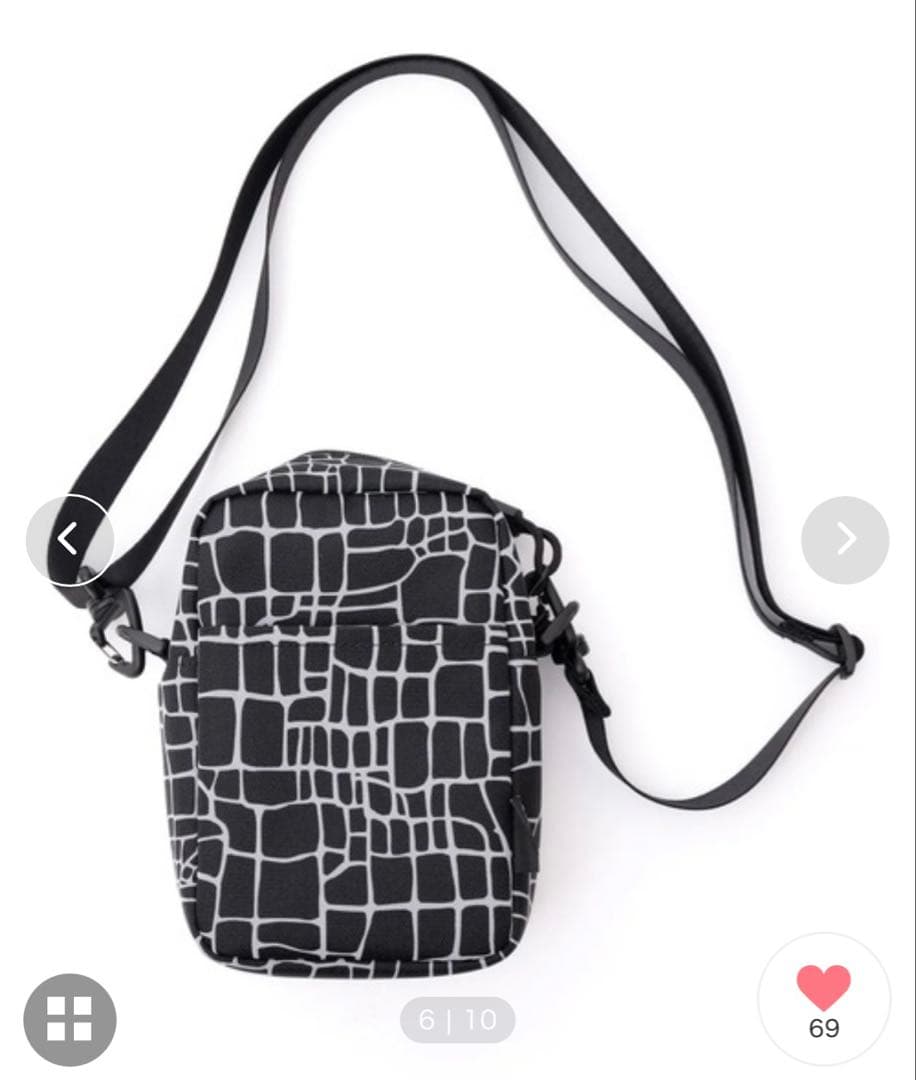Like this item with the heart
The height and width of the screenshot is (1080, 916).
click(824, 989)
